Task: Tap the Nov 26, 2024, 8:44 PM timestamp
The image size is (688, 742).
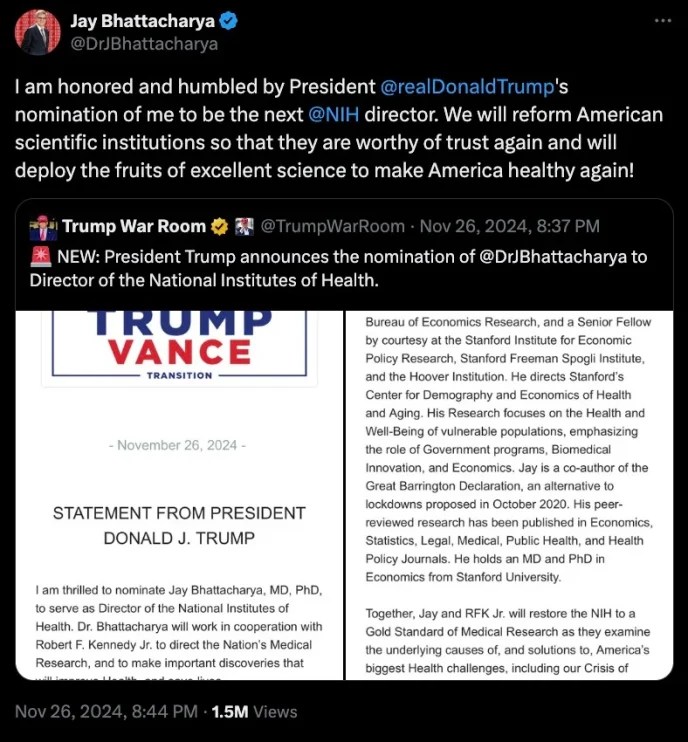Action: coord(107,712)
